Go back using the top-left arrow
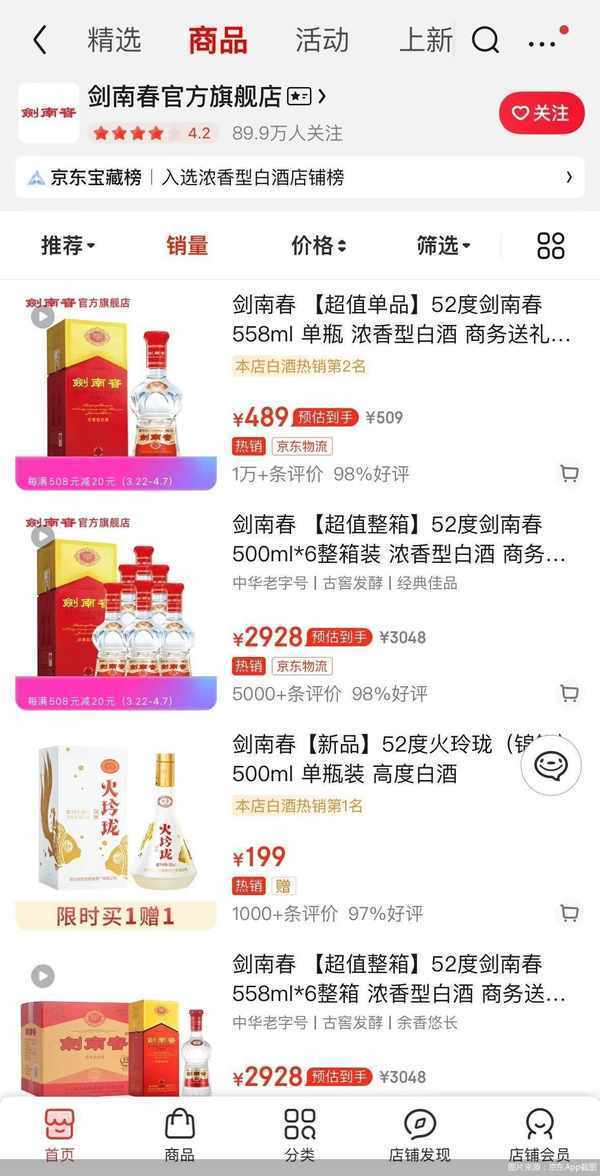 pyautogui.click(x=40, y=40)
